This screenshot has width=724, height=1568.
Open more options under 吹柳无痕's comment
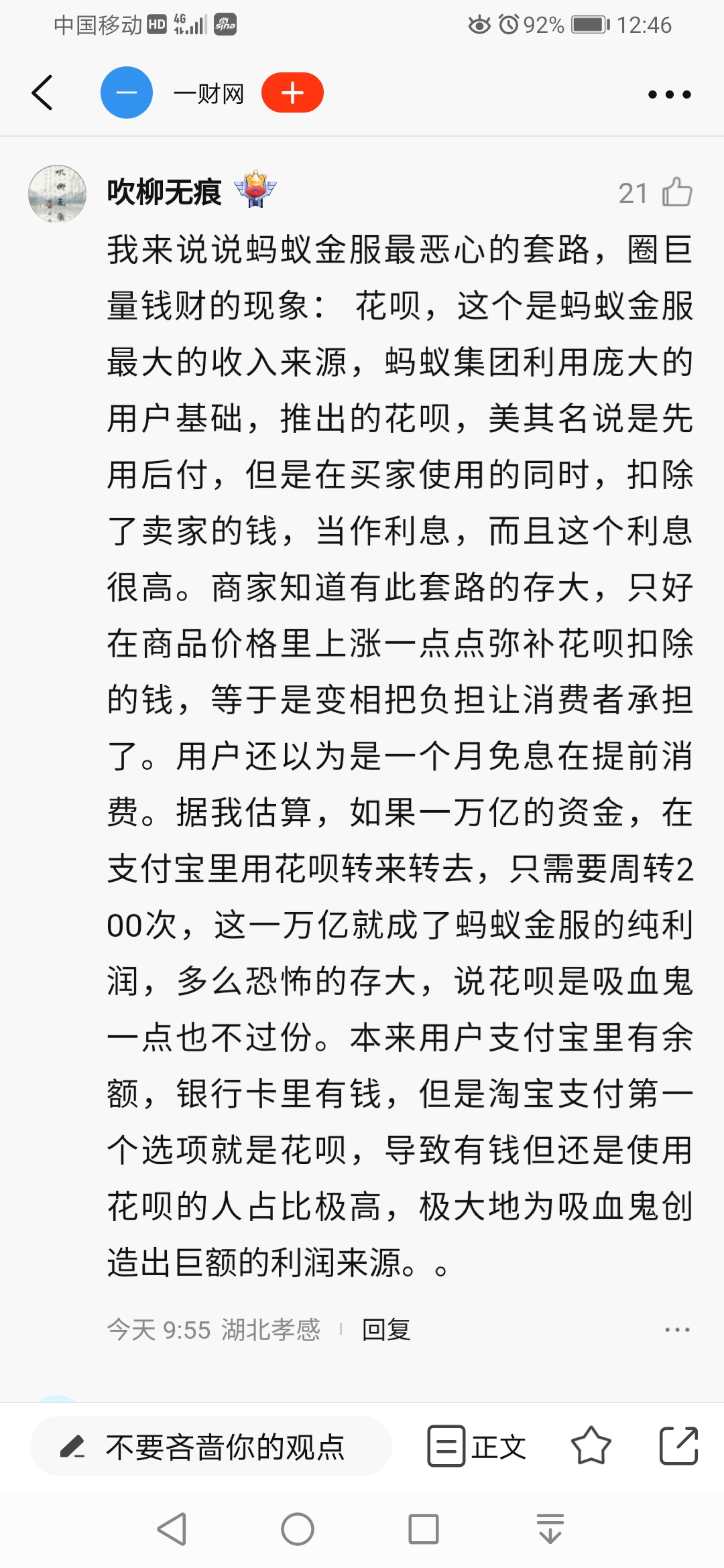click(x=676, y=1329)
